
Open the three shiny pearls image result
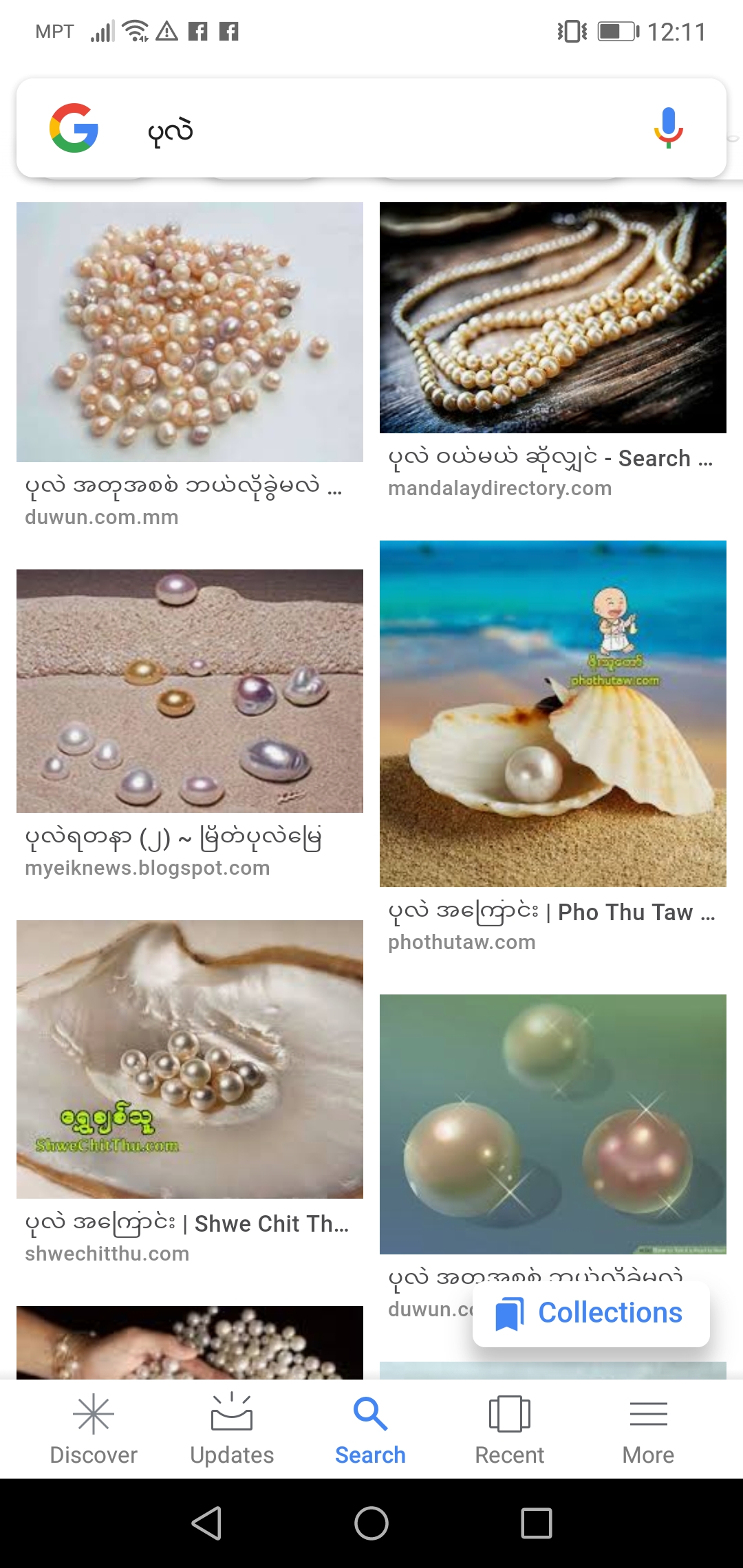(552, 1124)
